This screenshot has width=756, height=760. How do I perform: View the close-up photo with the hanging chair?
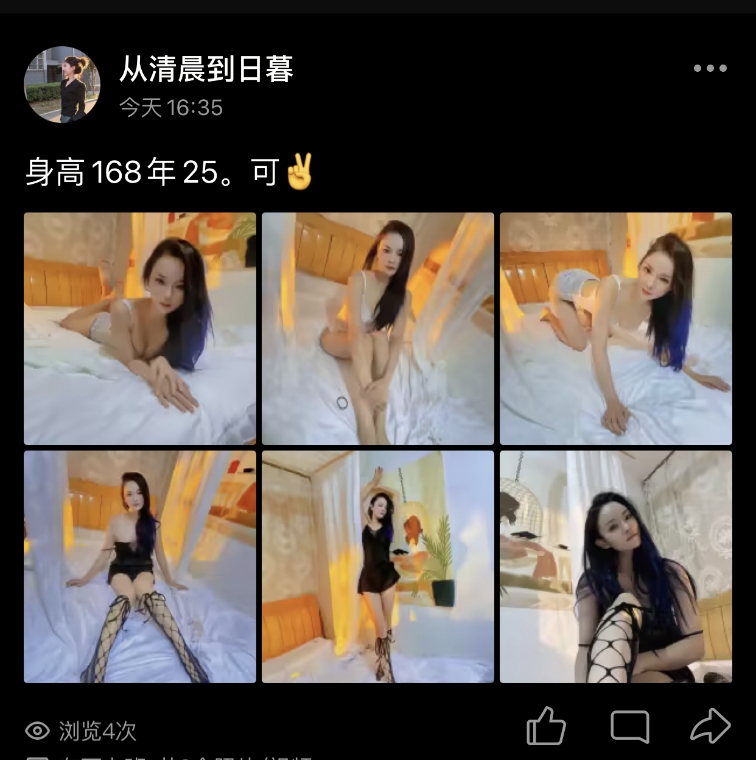(x=616, y=566)
